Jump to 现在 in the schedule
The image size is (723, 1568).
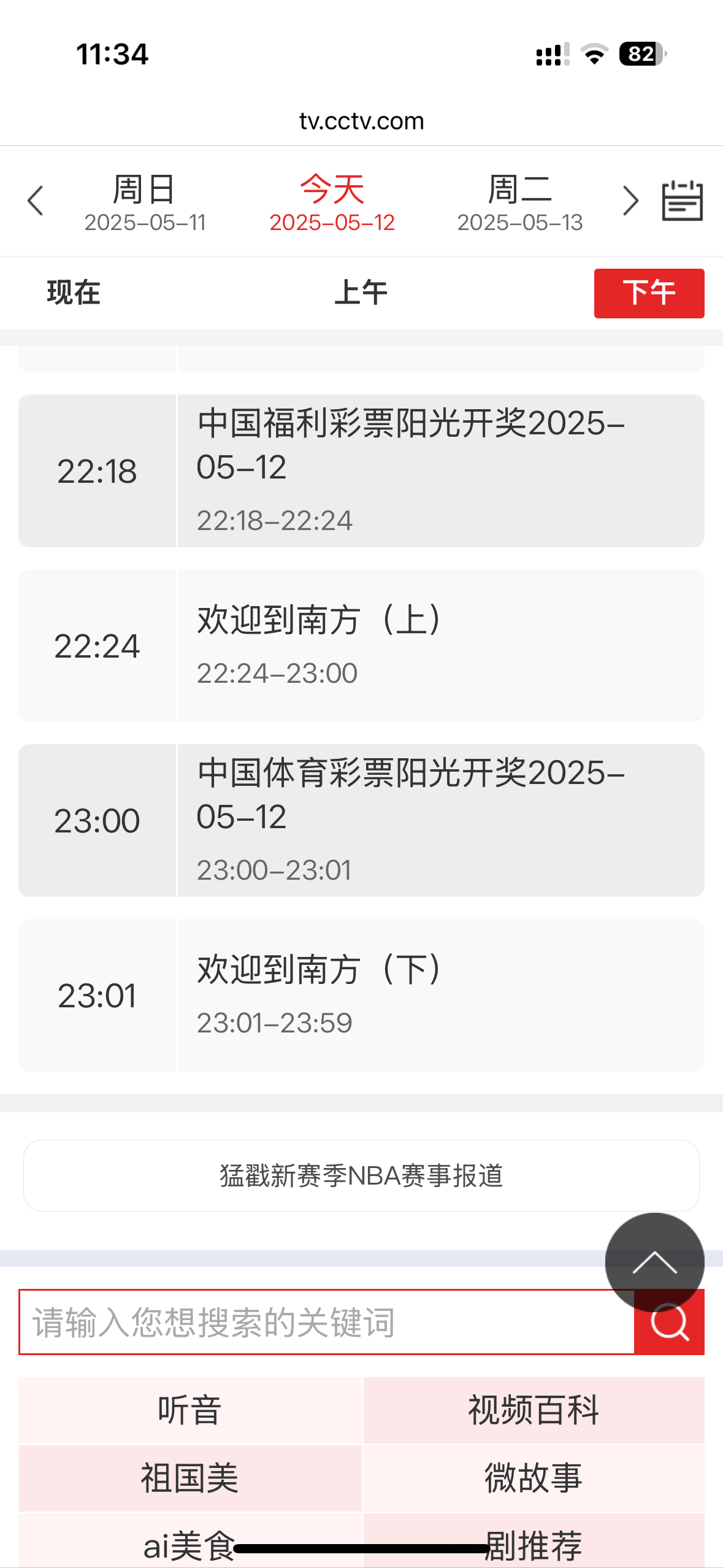[74, 293]
